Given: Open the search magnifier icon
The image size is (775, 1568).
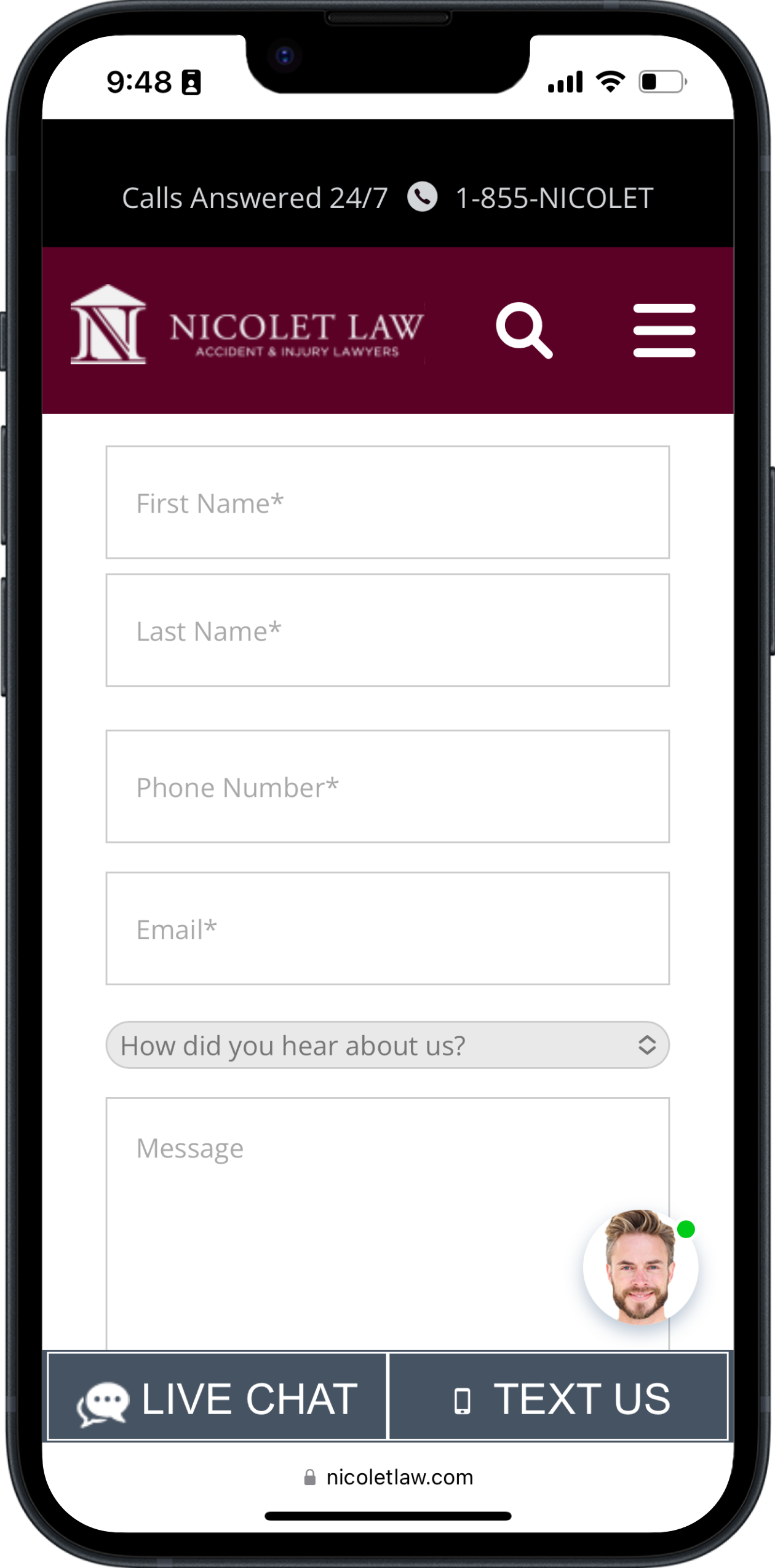Looking at the screenshot, I should point(524,330).
